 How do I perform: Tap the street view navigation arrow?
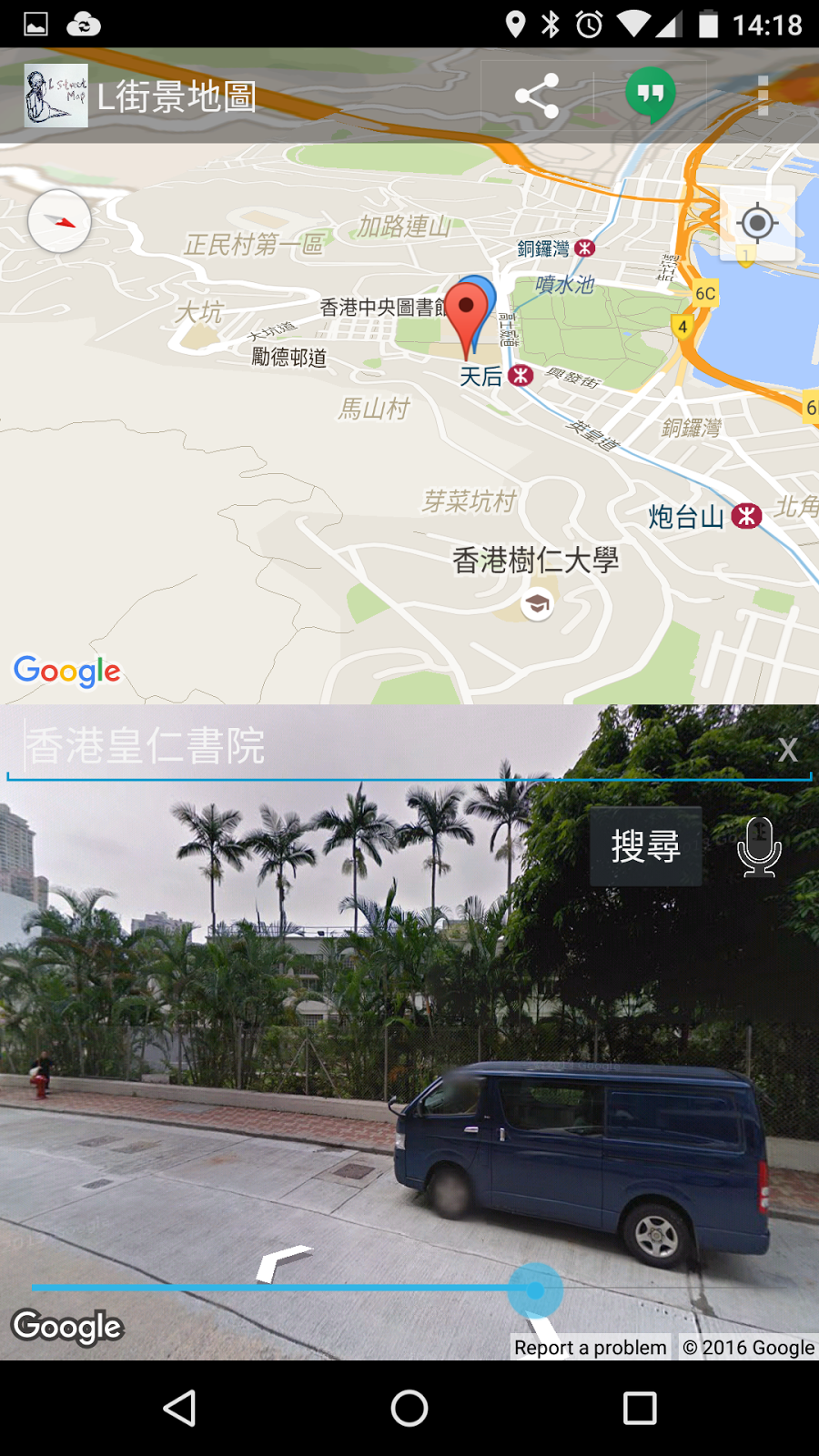pos(284,1262)
